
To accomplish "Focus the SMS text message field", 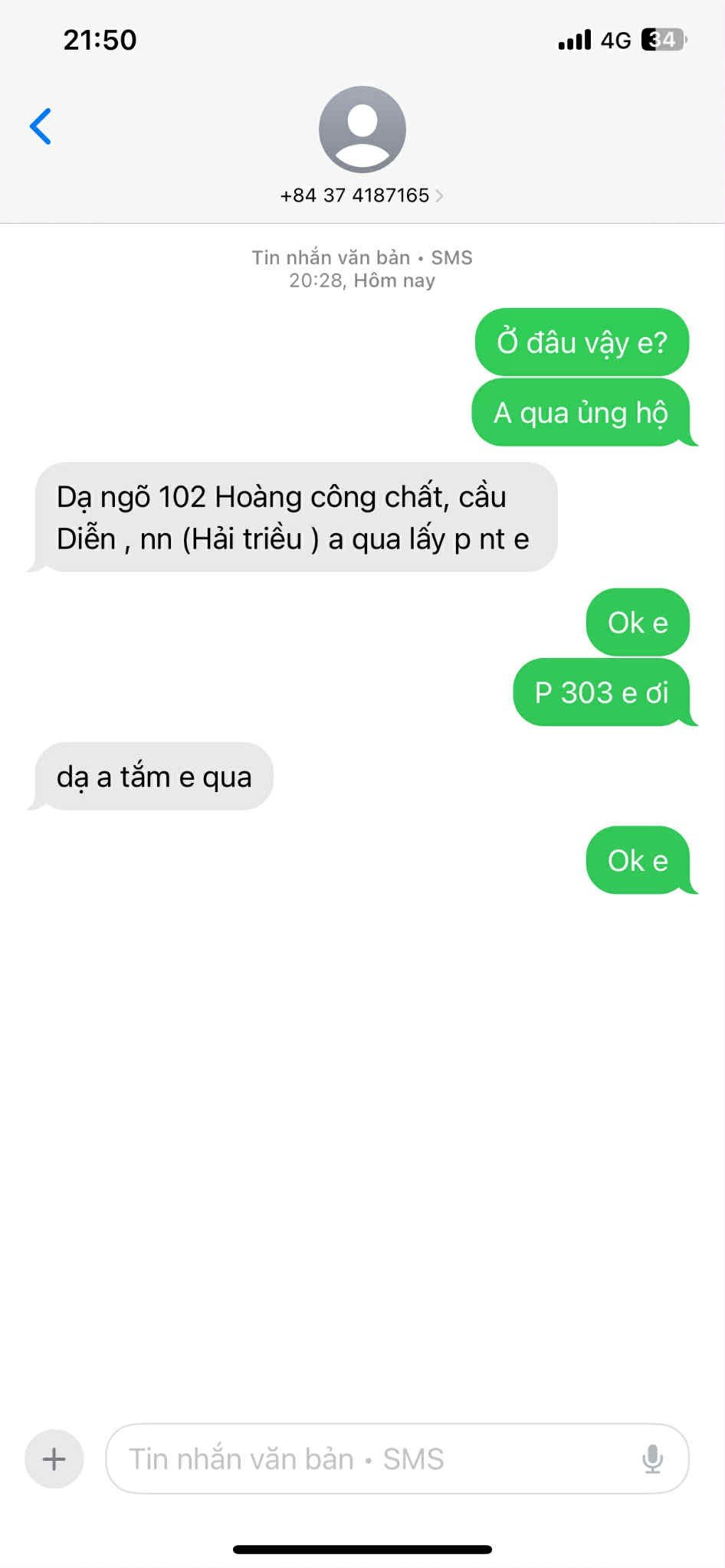I will tap(368, 1458).
